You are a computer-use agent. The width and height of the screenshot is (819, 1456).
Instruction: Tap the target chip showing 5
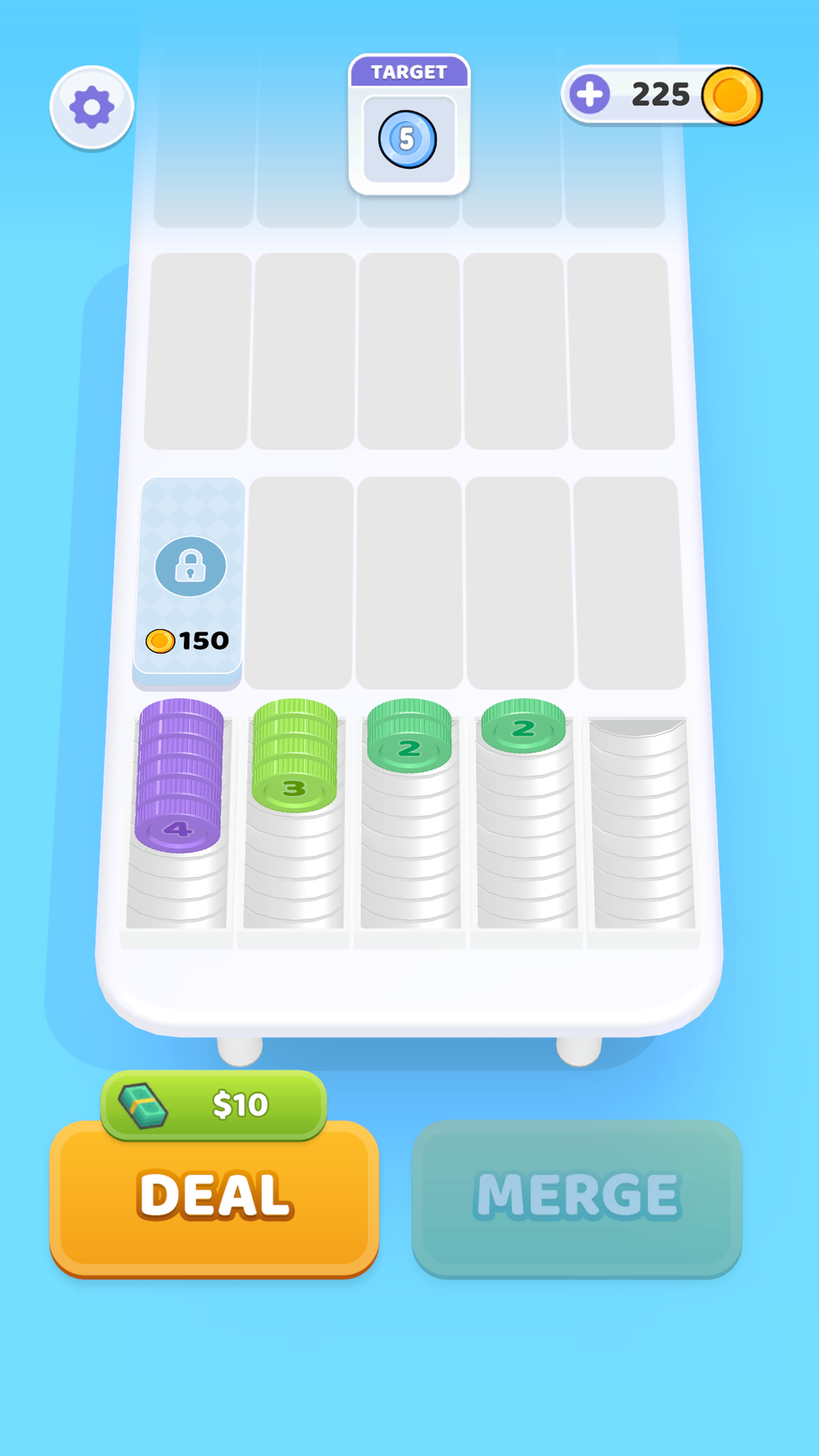coord(409,138)
